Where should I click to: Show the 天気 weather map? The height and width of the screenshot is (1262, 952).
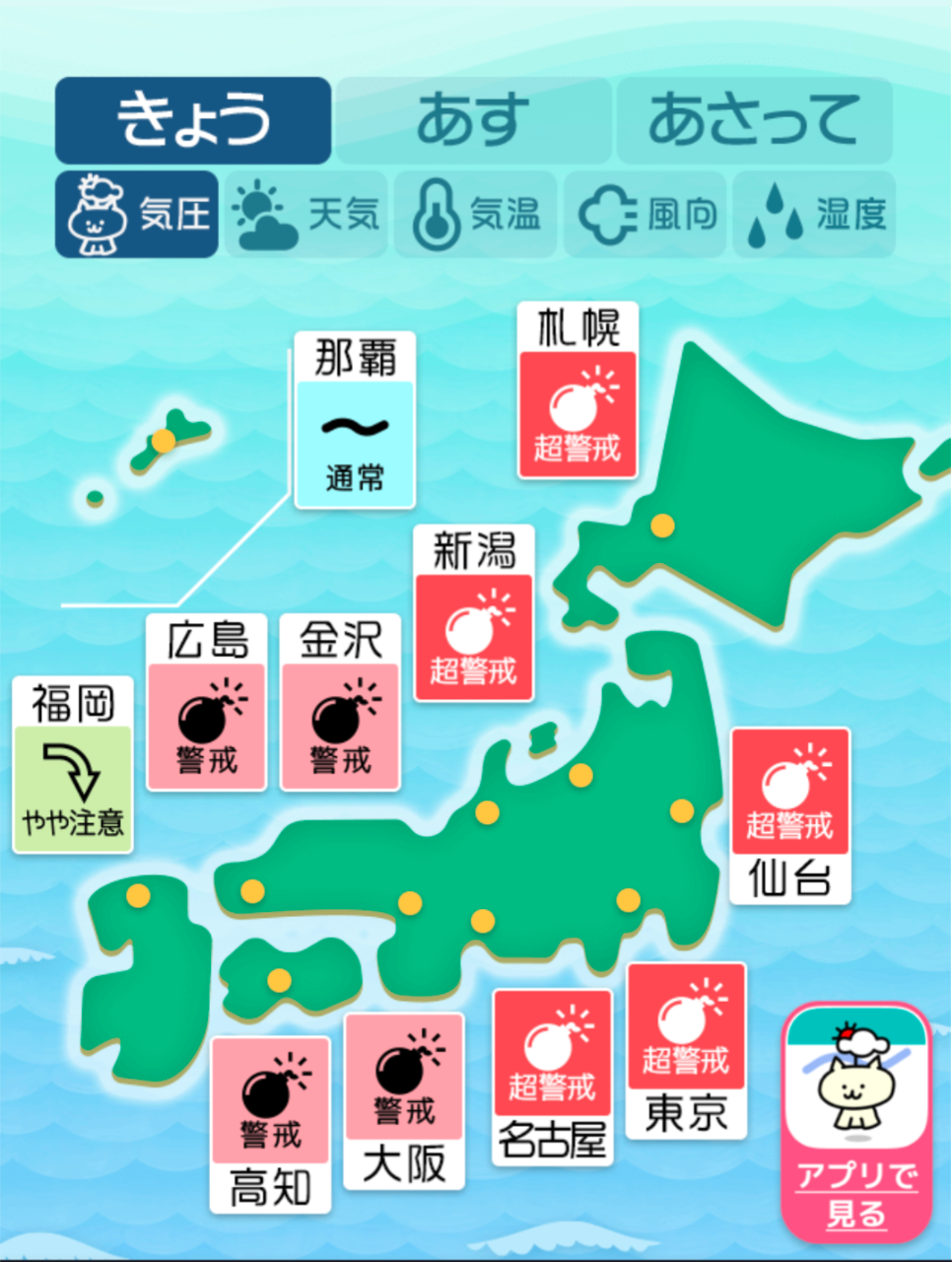306,214
